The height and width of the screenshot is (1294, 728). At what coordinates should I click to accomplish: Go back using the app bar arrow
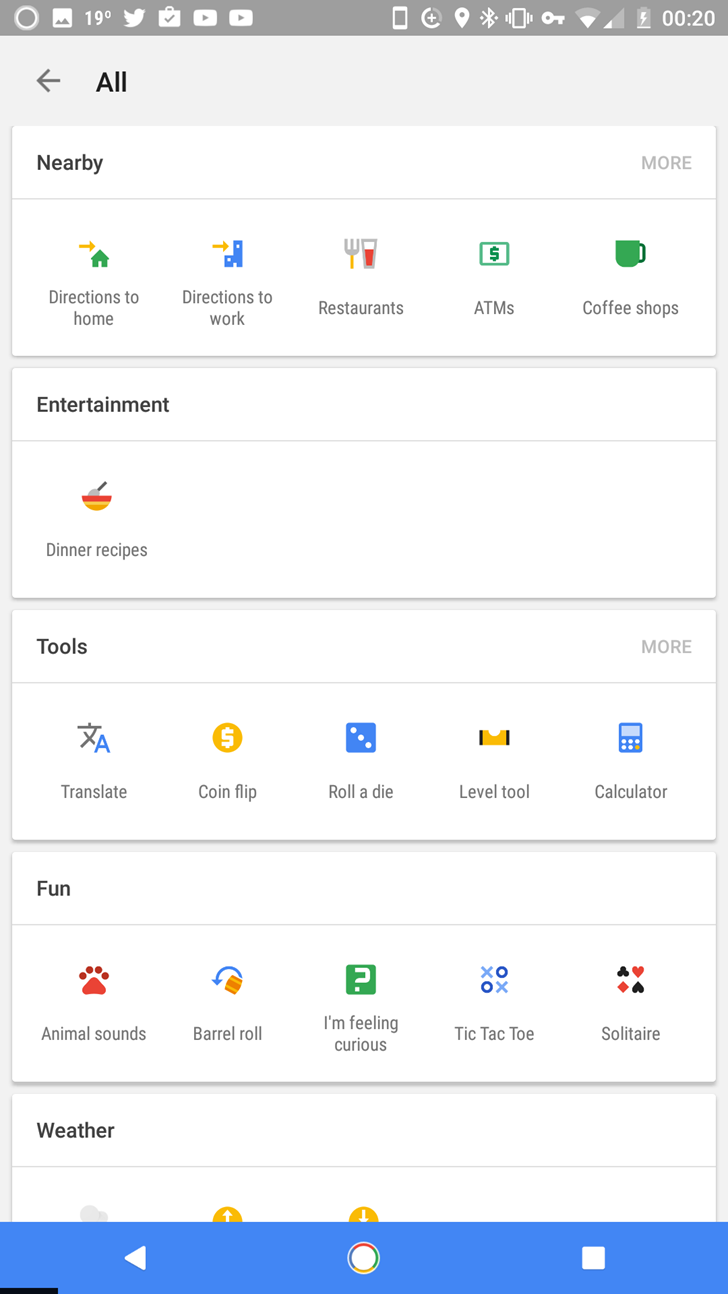[x=48, y=81]
